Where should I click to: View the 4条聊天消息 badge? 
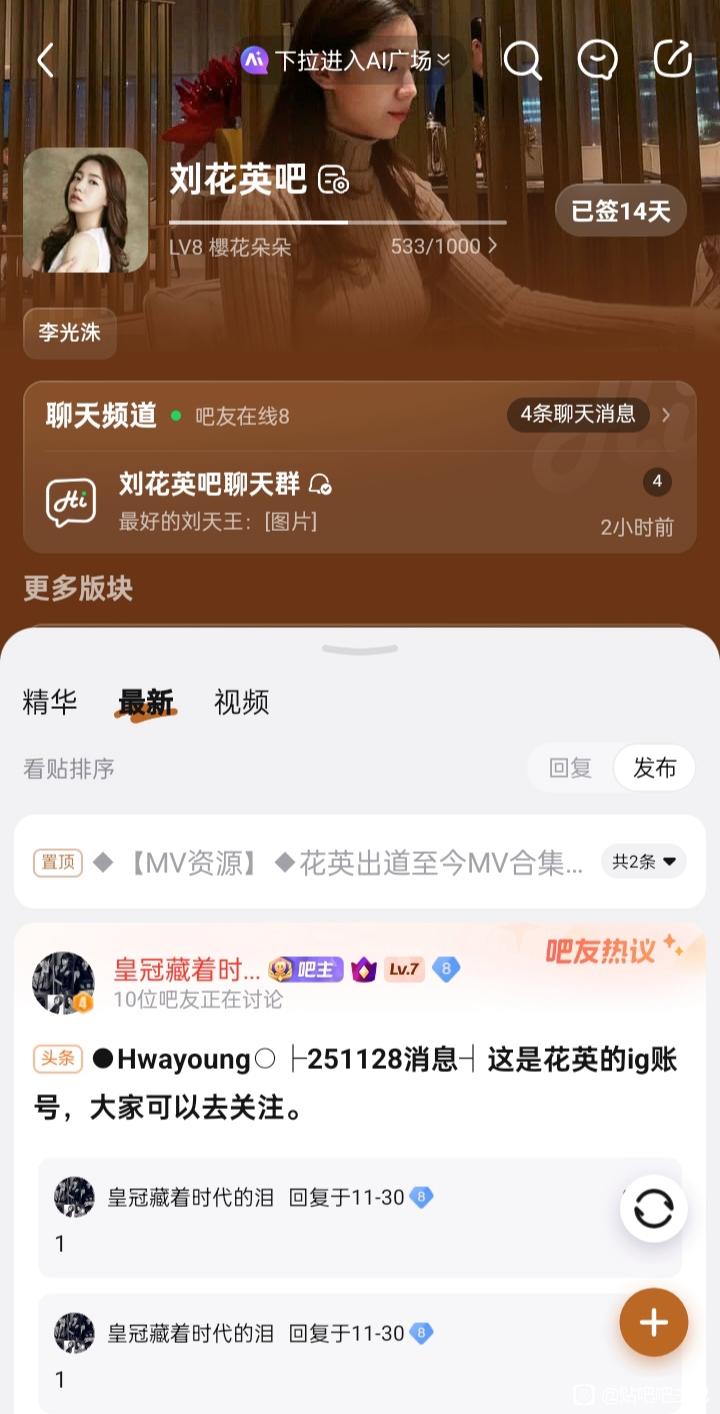pyautogui.click(x=578, y=414)
